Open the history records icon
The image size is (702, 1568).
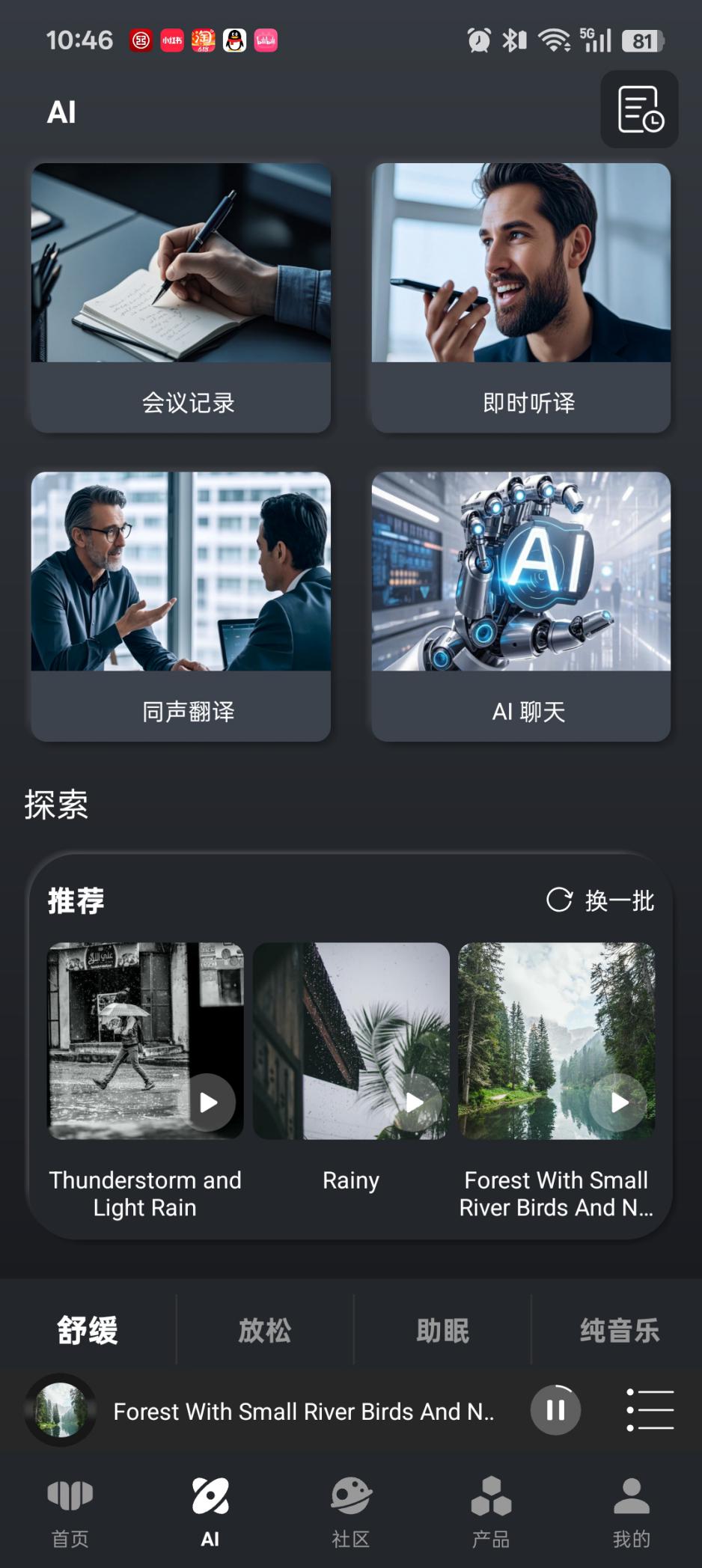tap(640, 109)
